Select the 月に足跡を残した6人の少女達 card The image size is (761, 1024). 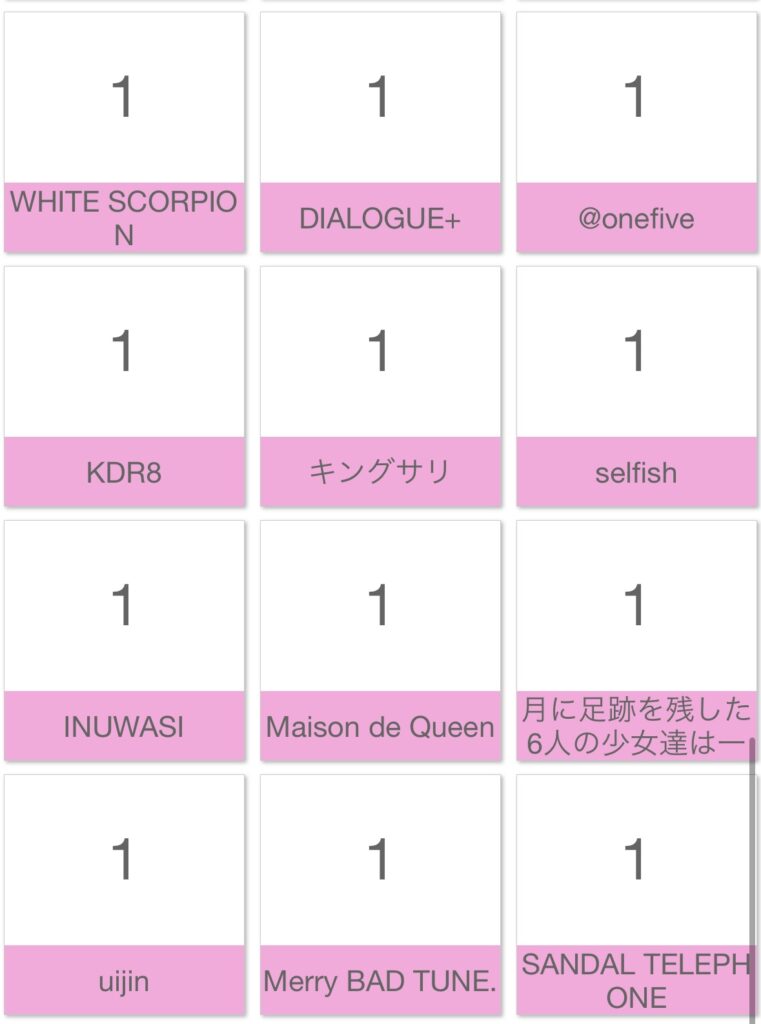636,640
